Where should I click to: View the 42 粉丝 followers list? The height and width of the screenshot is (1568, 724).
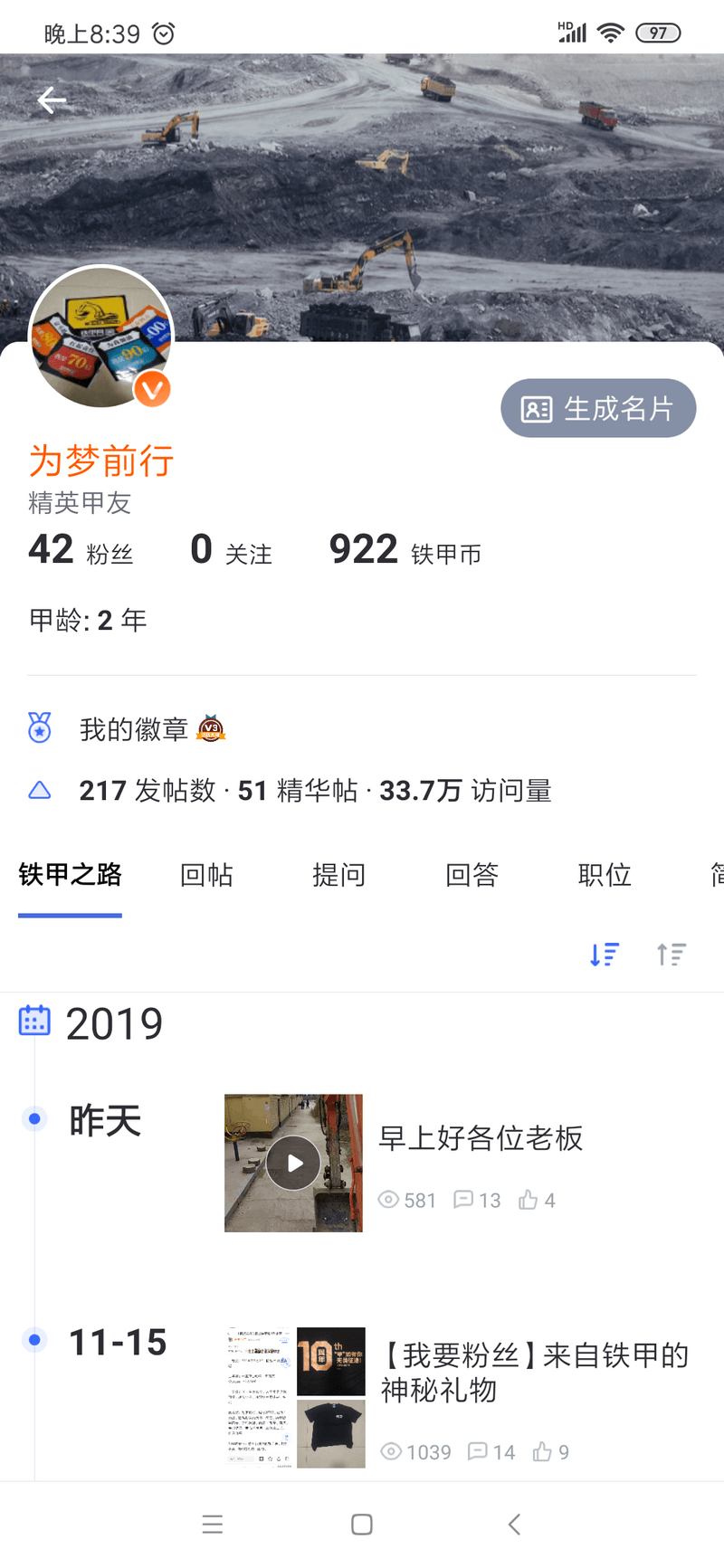[x=81, y=550]
